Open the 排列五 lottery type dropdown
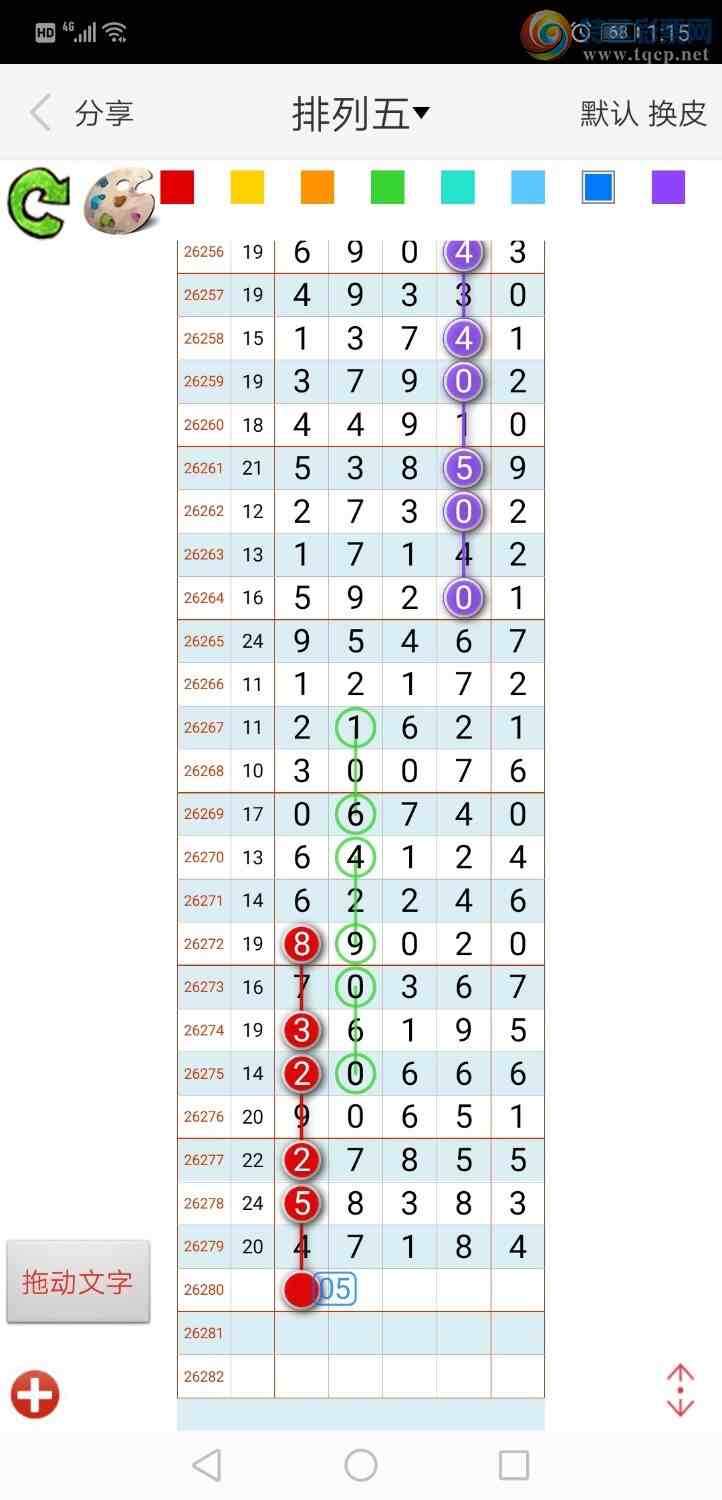Viewport: 722px width, 1500px height. click(x=361, y=113)
